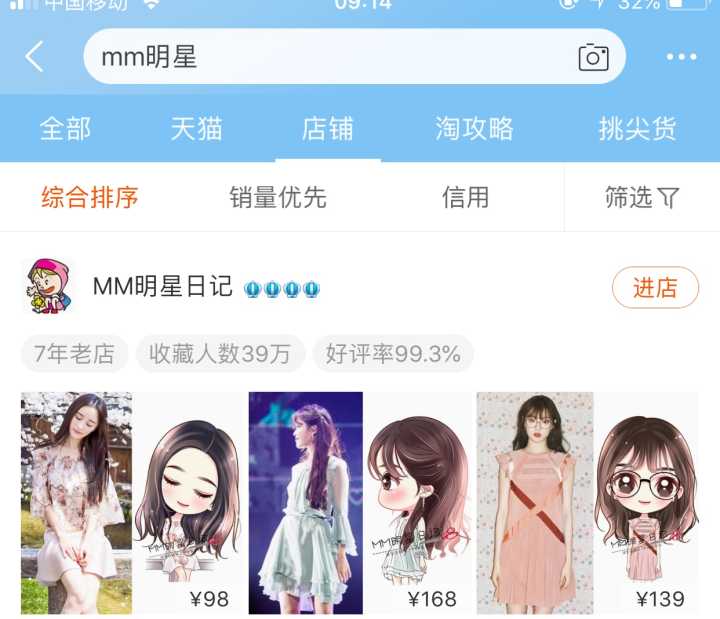Go back using the arrow icon
This screenshot has height=619, width=720.
coord(35,57)
